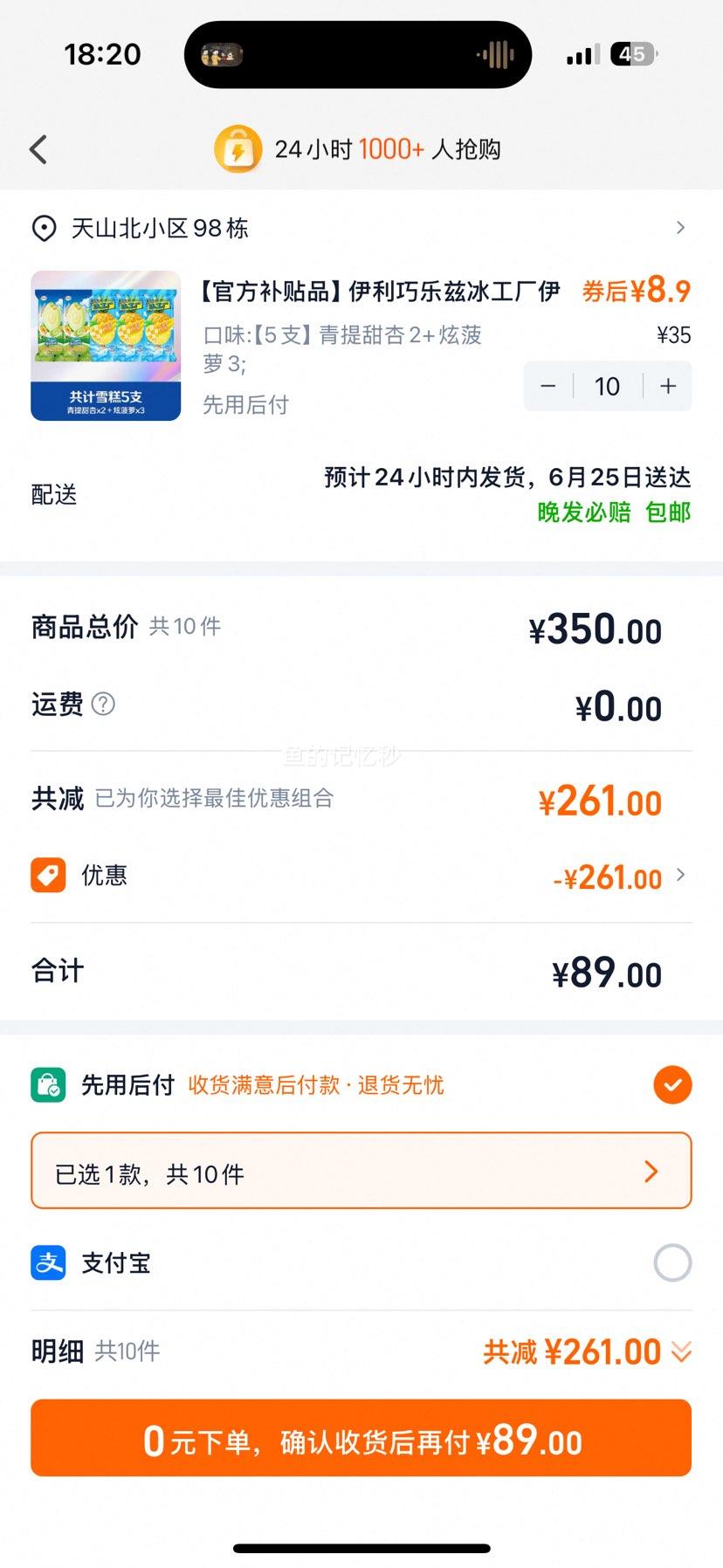The width and height of the screenshot is (723, 1568).
Task: Tap the 运费 help question mark
Action: 103,704
